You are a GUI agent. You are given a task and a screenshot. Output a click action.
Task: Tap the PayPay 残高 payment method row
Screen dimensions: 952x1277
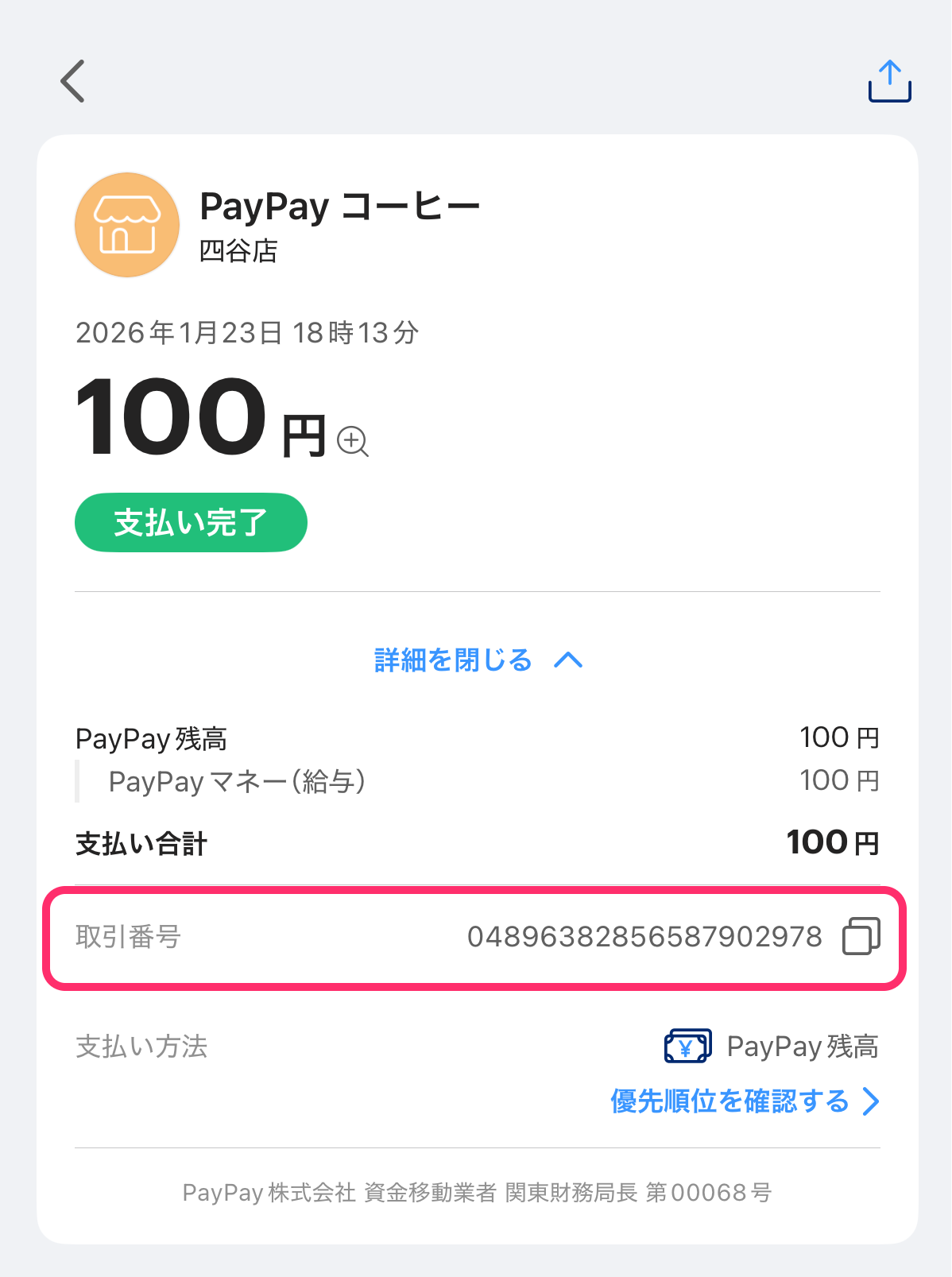pyautogui.click(x=801, y=1046)
